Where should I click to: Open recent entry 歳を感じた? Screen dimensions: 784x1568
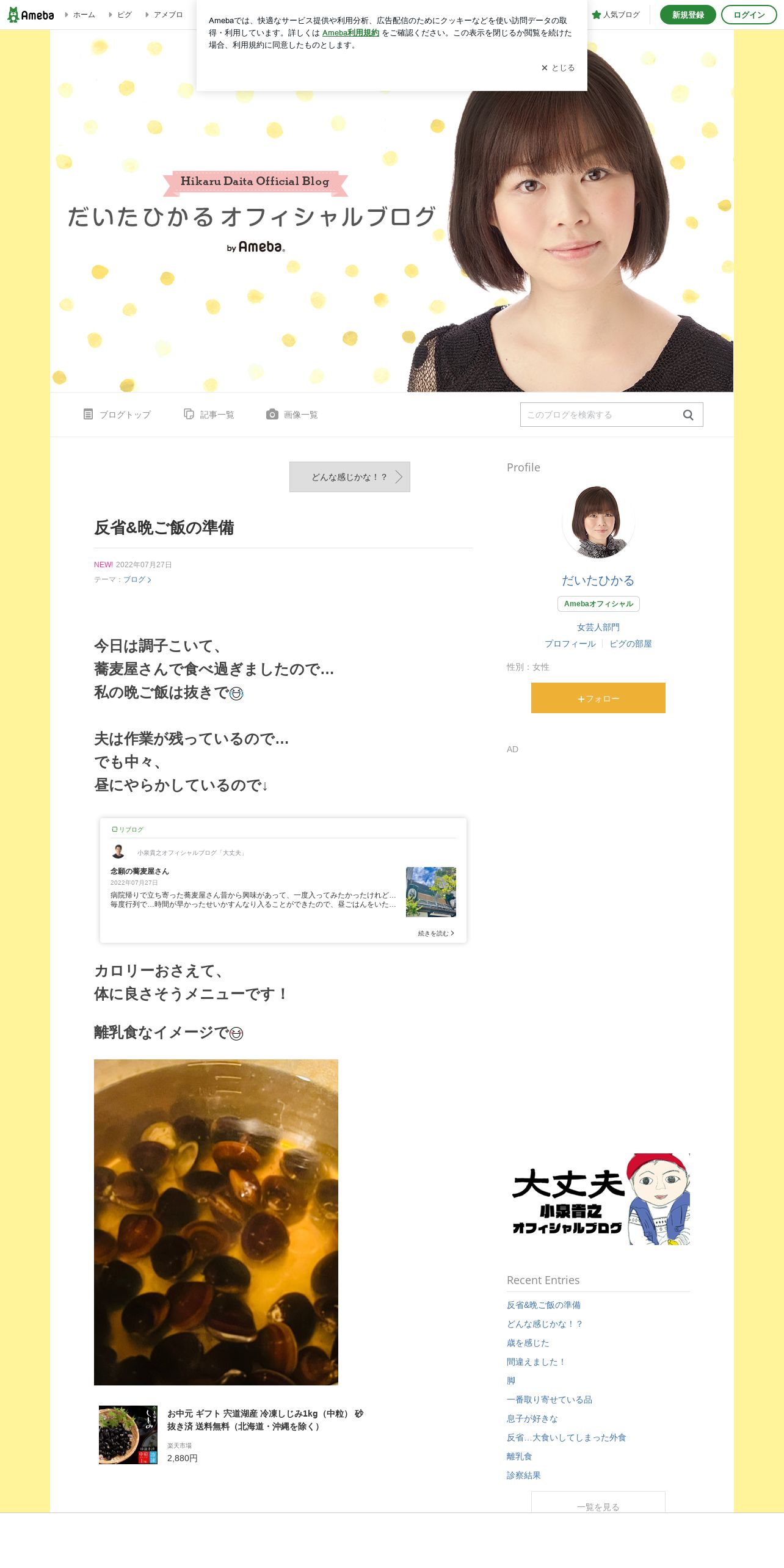point(528,1343)
